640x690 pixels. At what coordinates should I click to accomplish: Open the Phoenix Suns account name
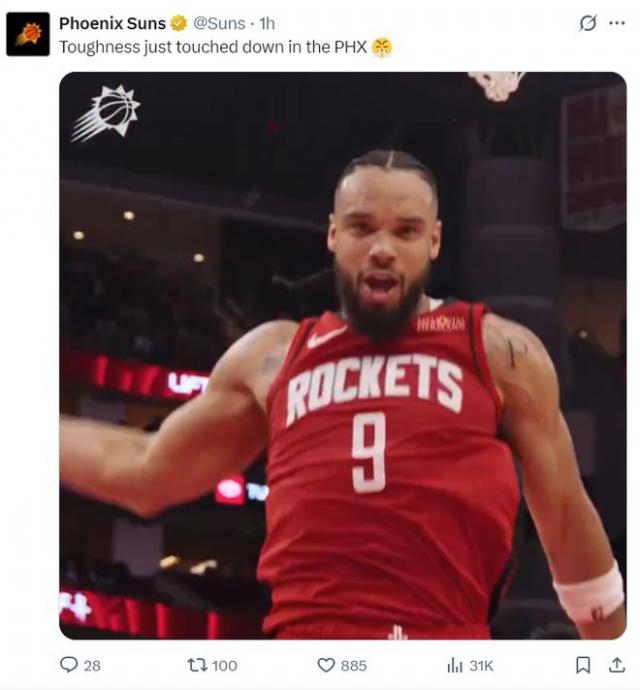tap(112, 23)
